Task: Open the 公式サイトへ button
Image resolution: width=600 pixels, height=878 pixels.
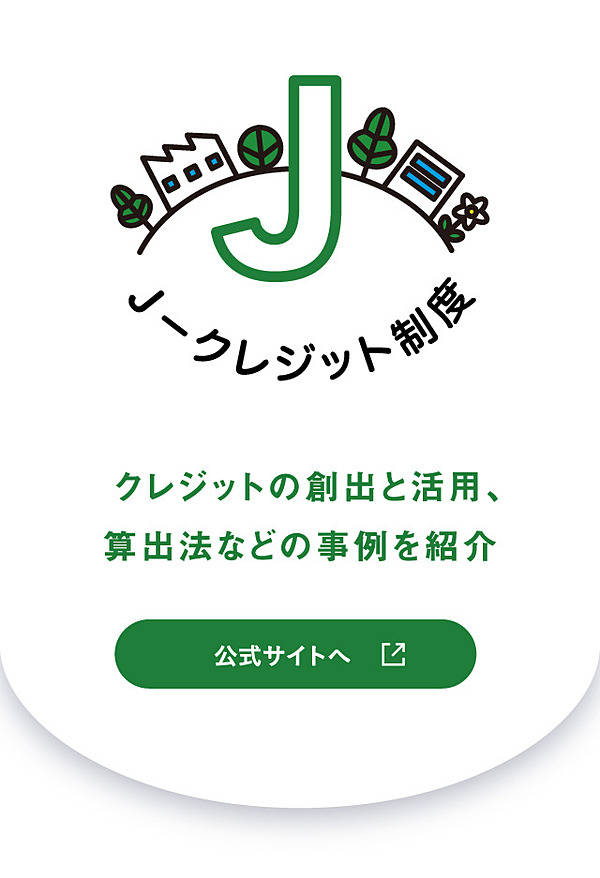Action: pos(295,655)
